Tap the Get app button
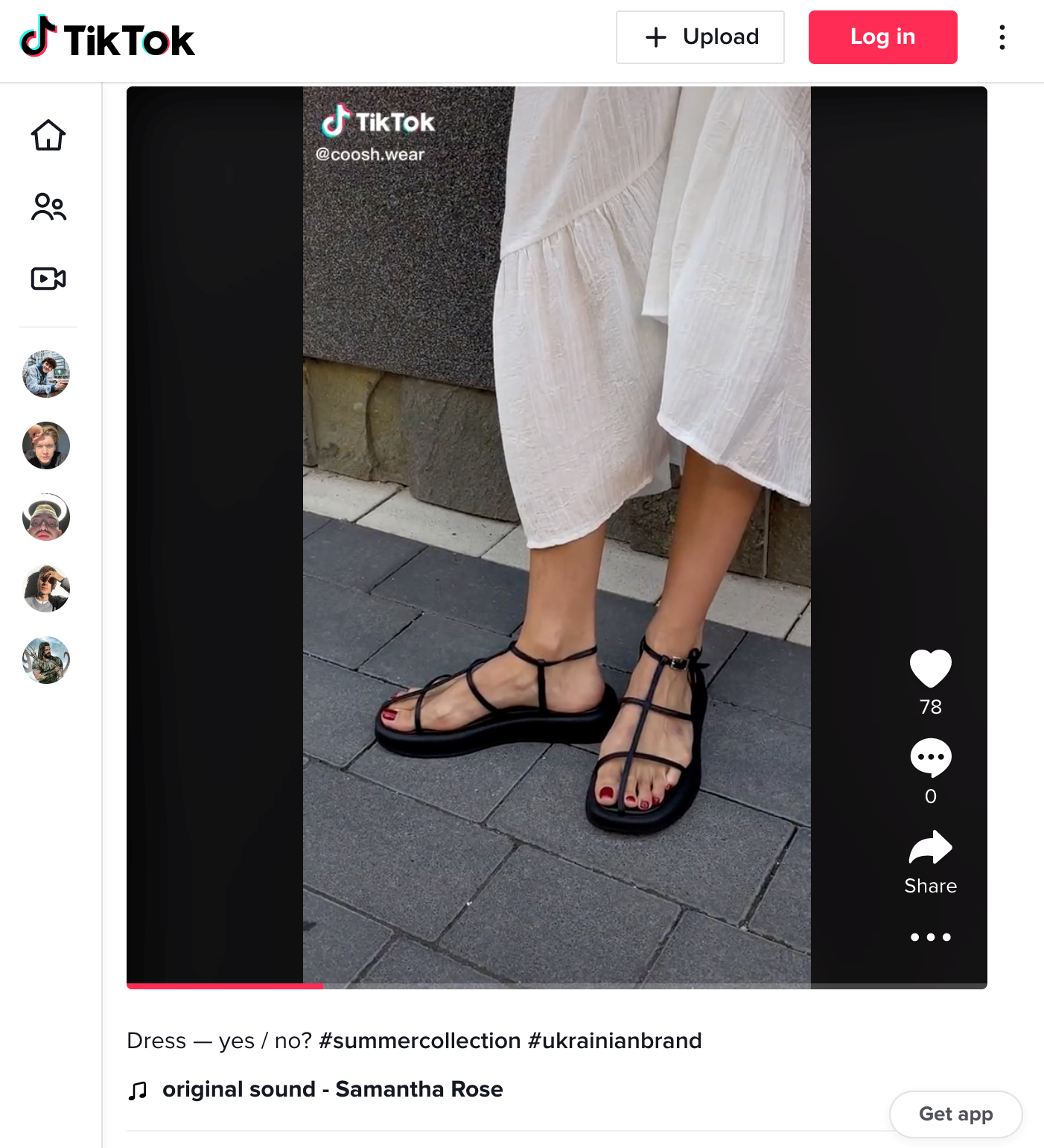Screen dimensions: 1044x1148 tap(955, 1114)
